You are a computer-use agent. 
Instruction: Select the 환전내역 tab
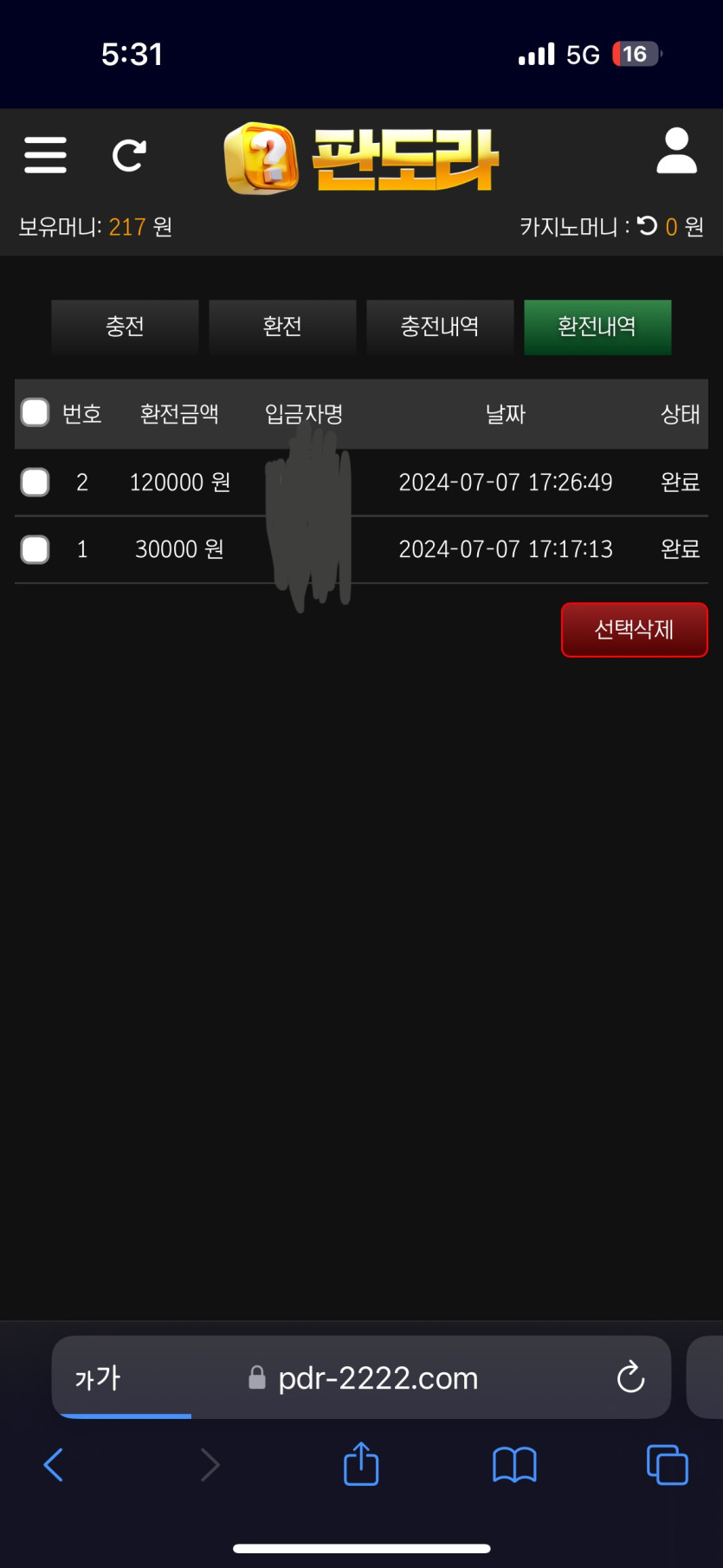pyautogui.click(x=597, y=327)
